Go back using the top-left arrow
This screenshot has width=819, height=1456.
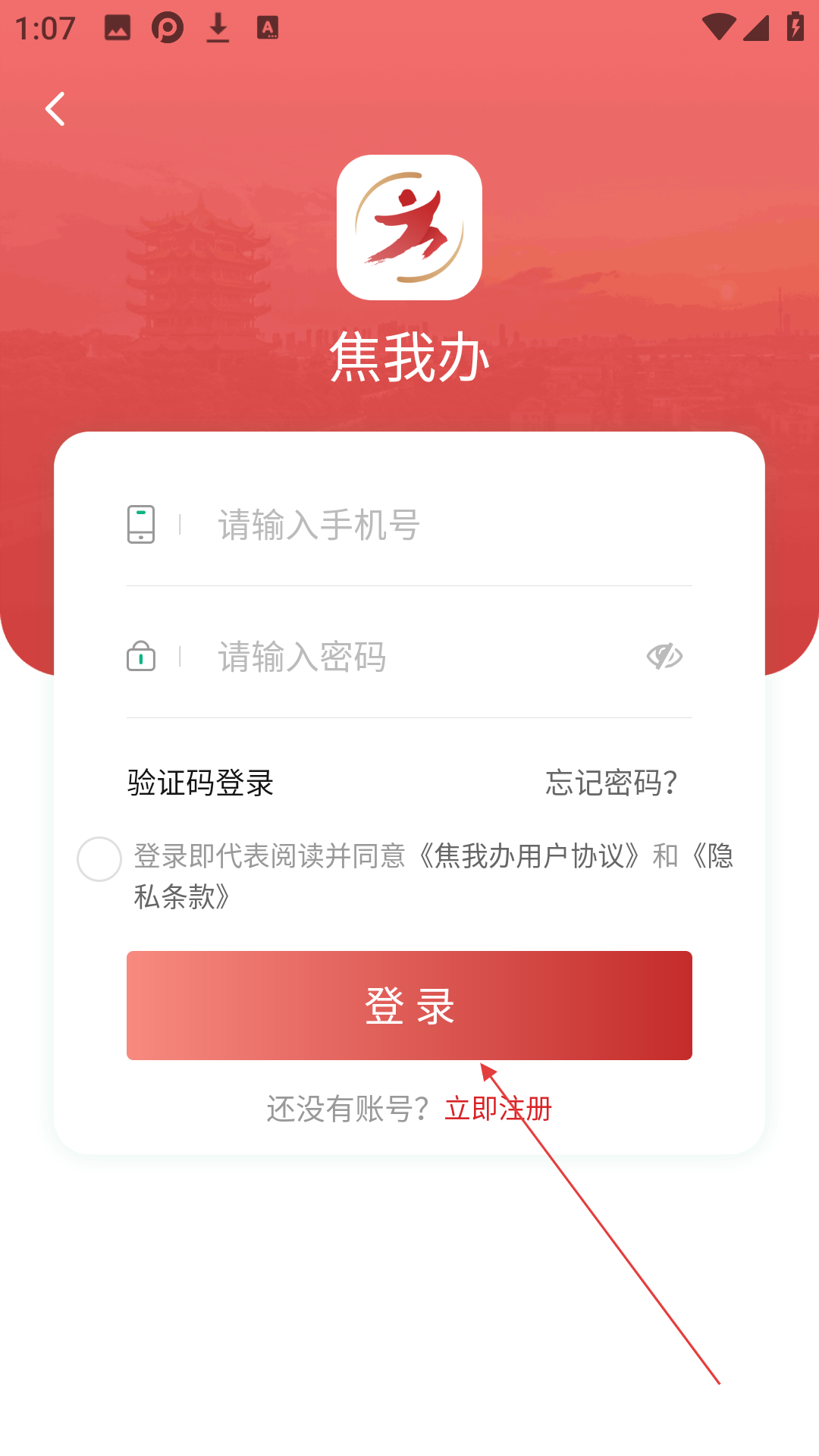(55, 109)
